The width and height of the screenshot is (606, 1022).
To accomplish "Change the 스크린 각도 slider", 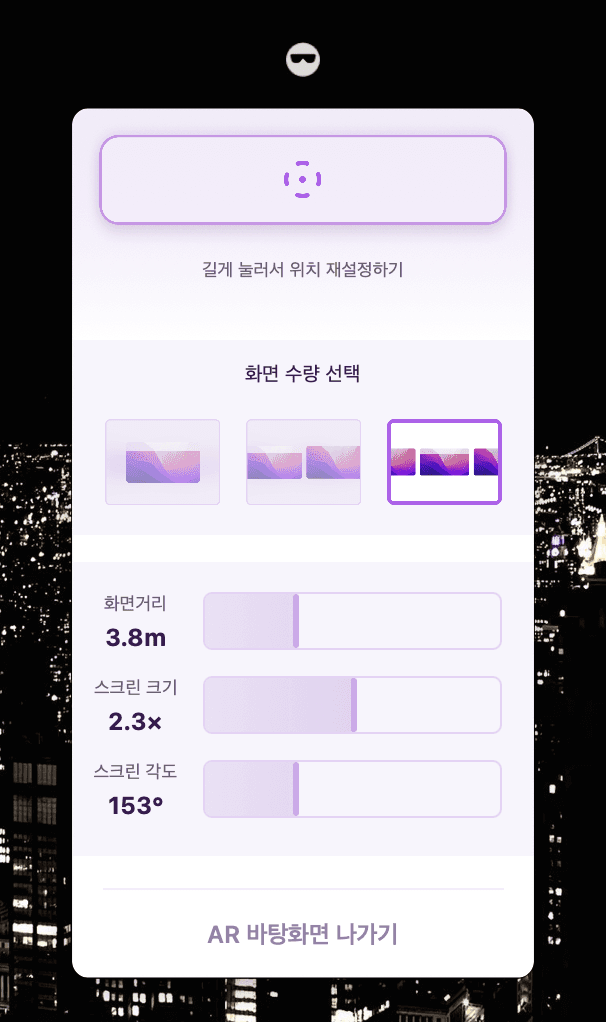I will click(296, 789).
